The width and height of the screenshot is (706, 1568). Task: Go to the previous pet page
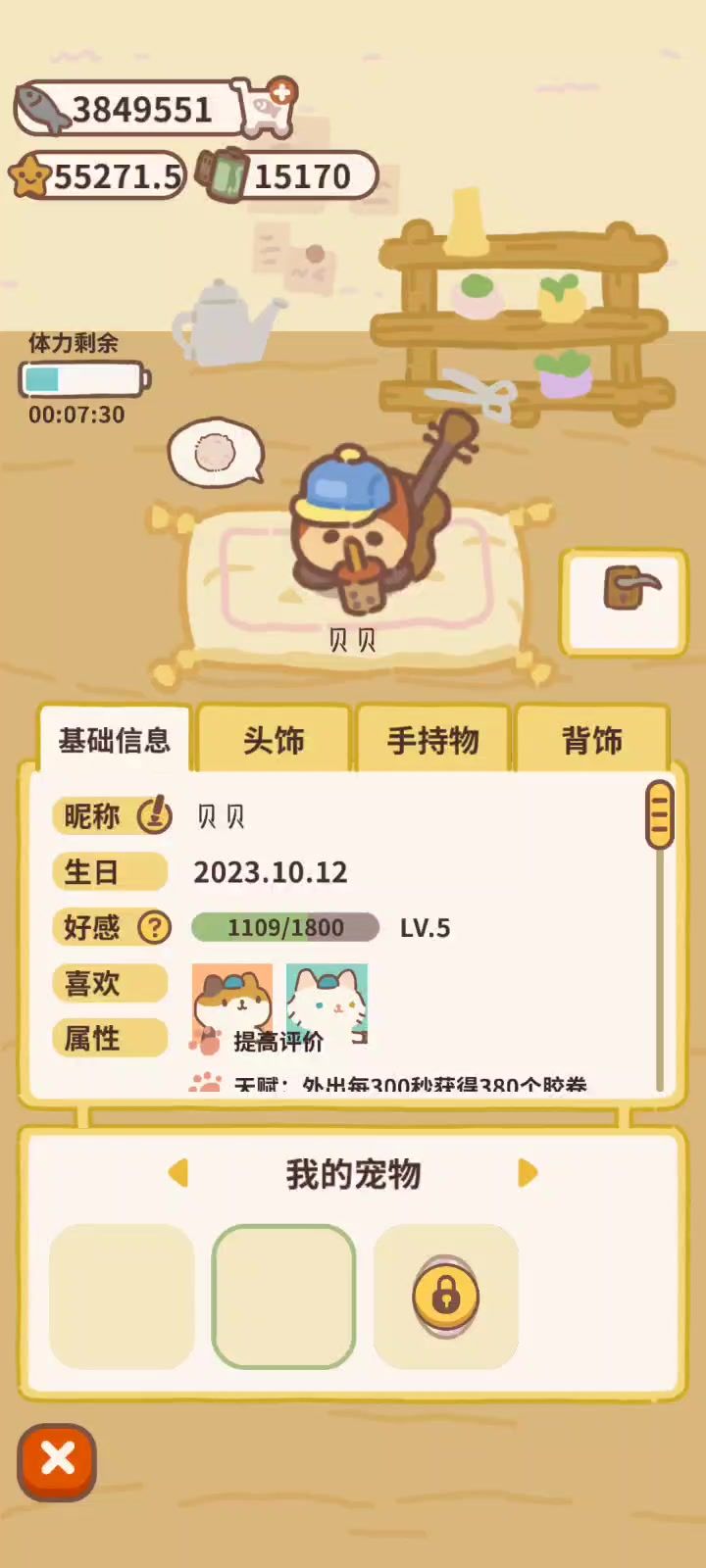point(178,1172)
